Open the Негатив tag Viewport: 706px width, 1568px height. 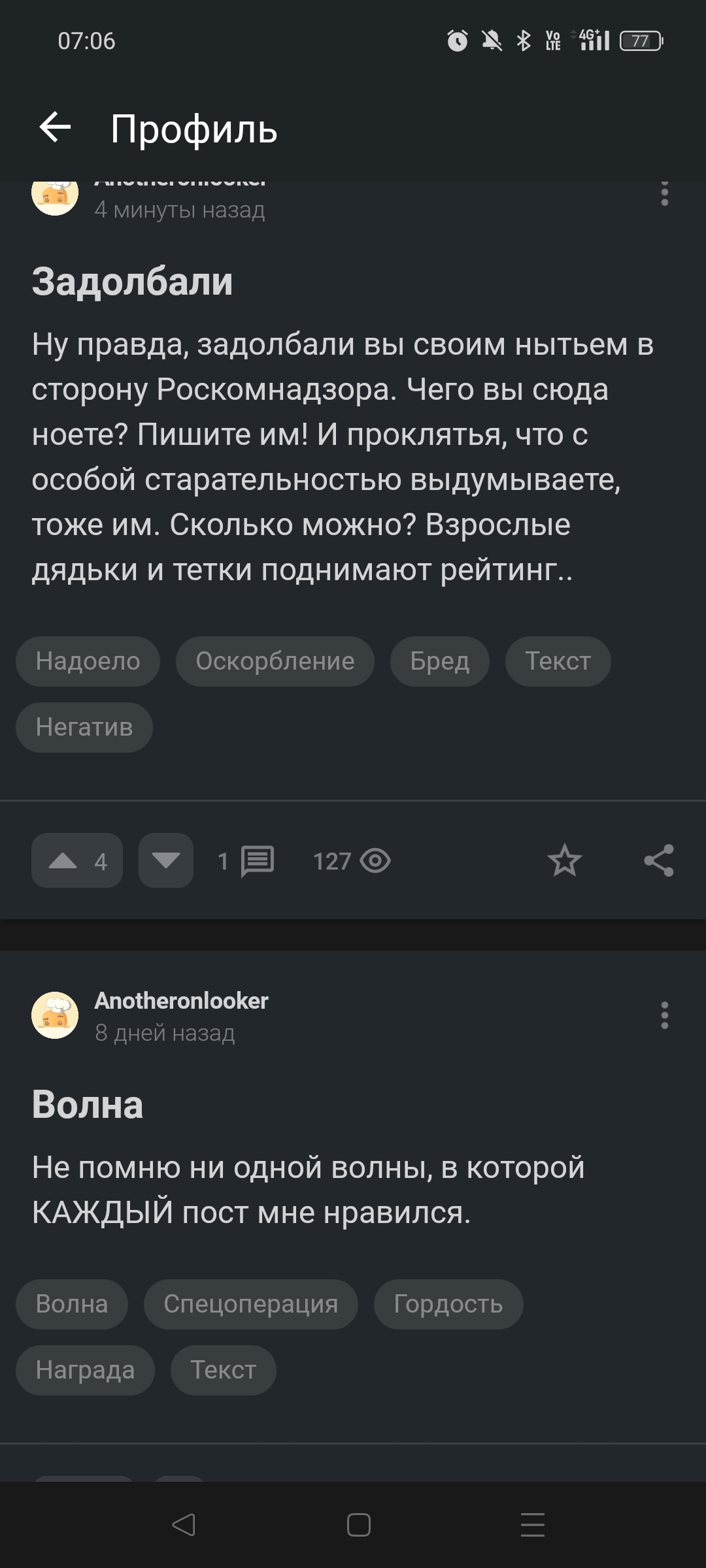tap(84, 727)
